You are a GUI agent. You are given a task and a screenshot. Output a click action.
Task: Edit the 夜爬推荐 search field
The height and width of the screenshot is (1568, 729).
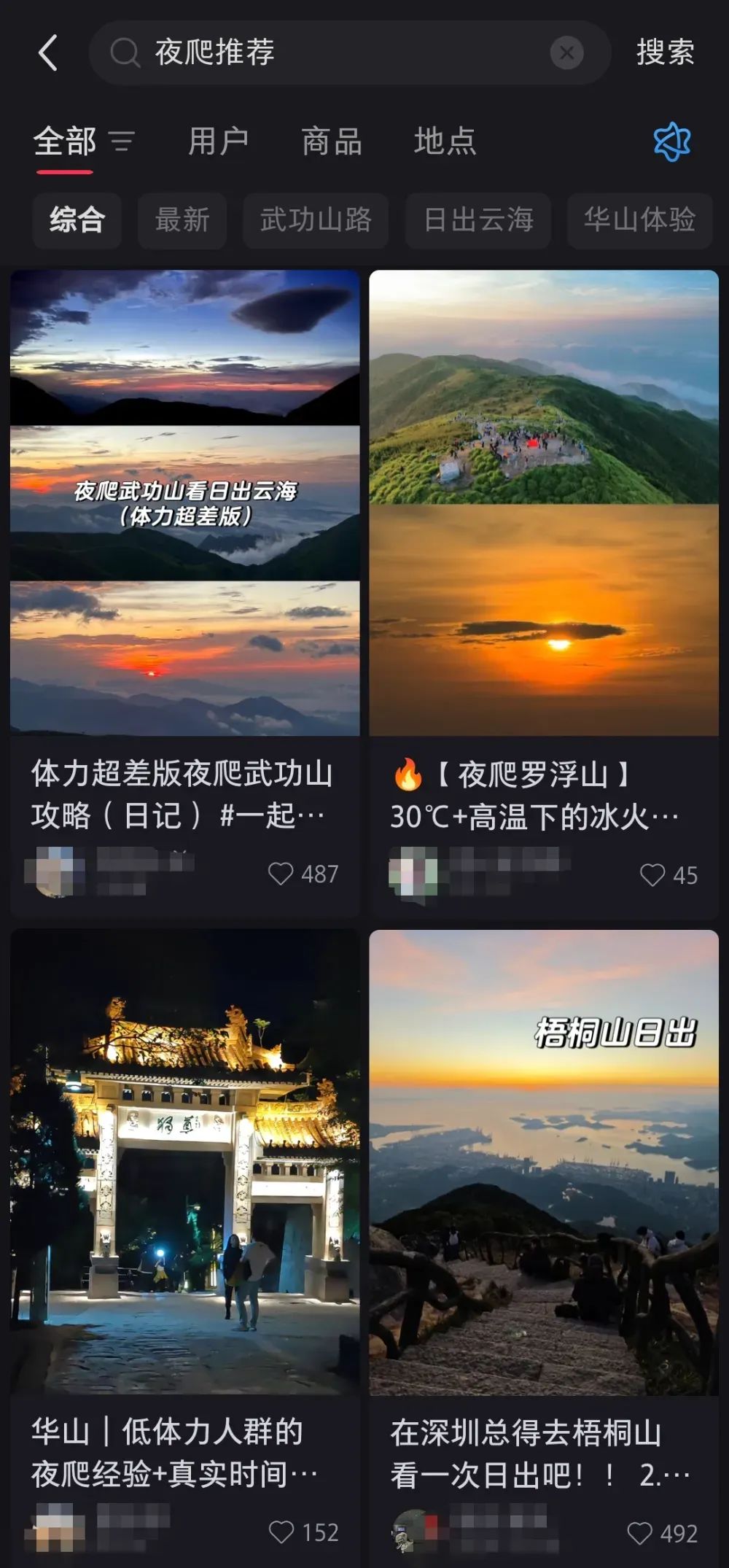(x=328, y=53)
